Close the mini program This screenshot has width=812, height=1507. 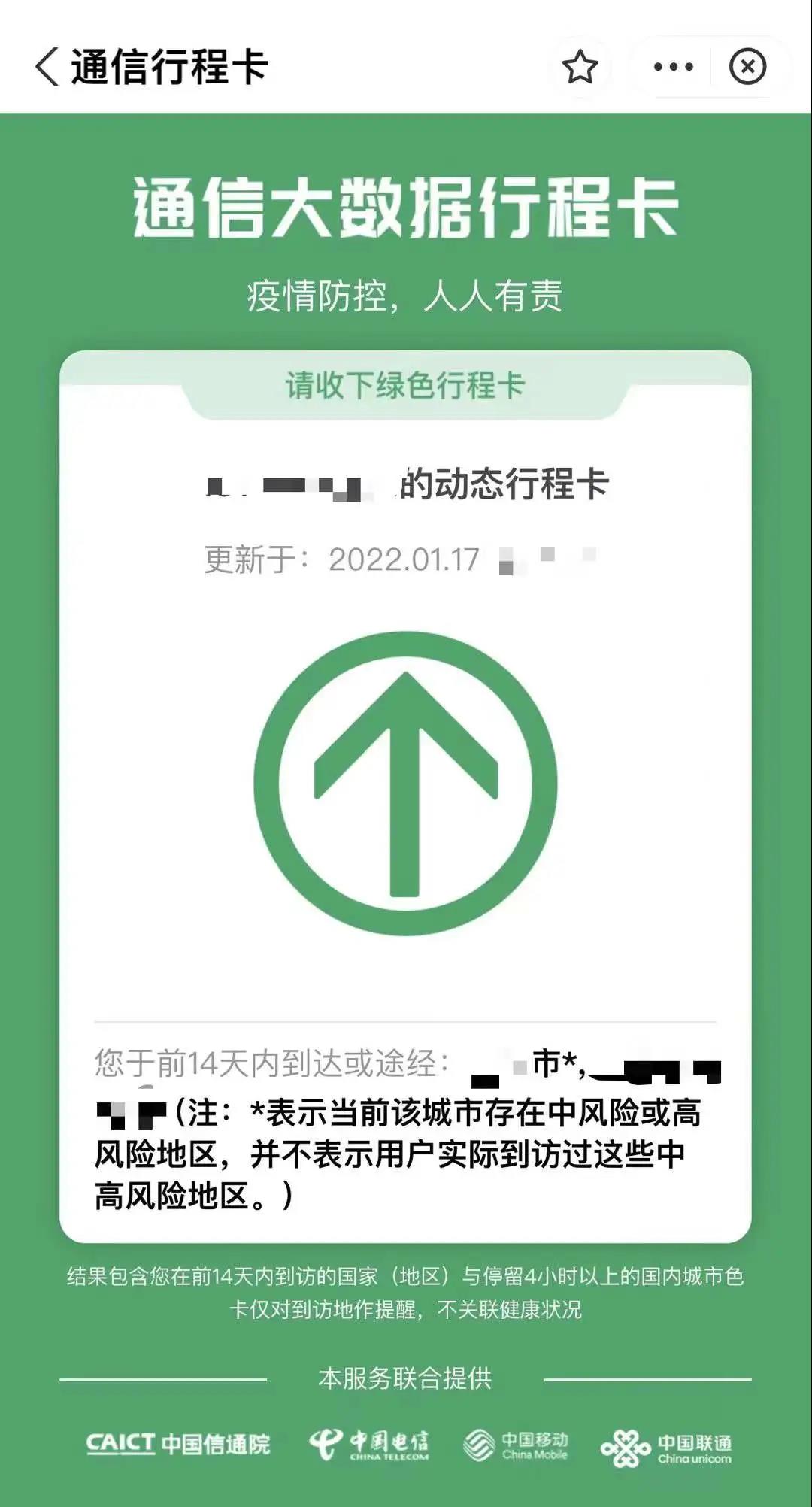coord(747,67)
